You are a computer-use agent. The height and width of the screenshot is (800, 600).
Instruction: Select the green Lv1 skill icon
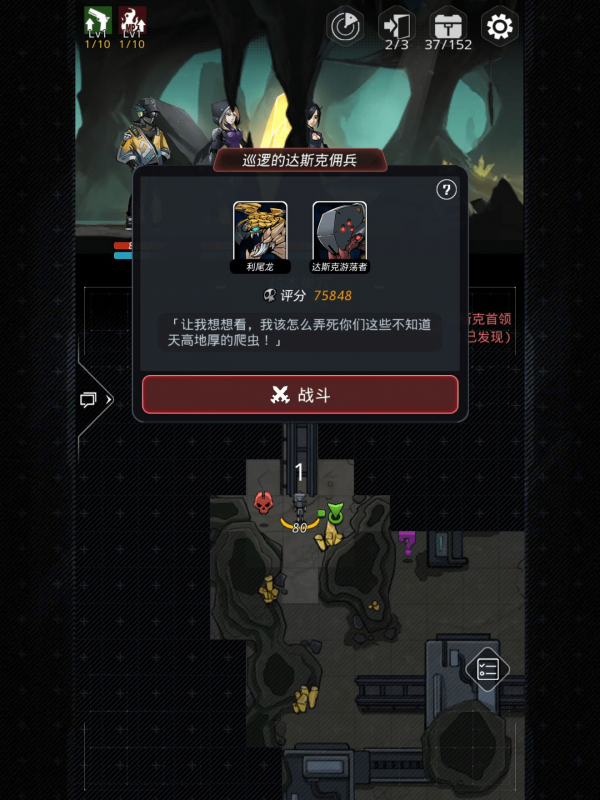coord(98,22)
